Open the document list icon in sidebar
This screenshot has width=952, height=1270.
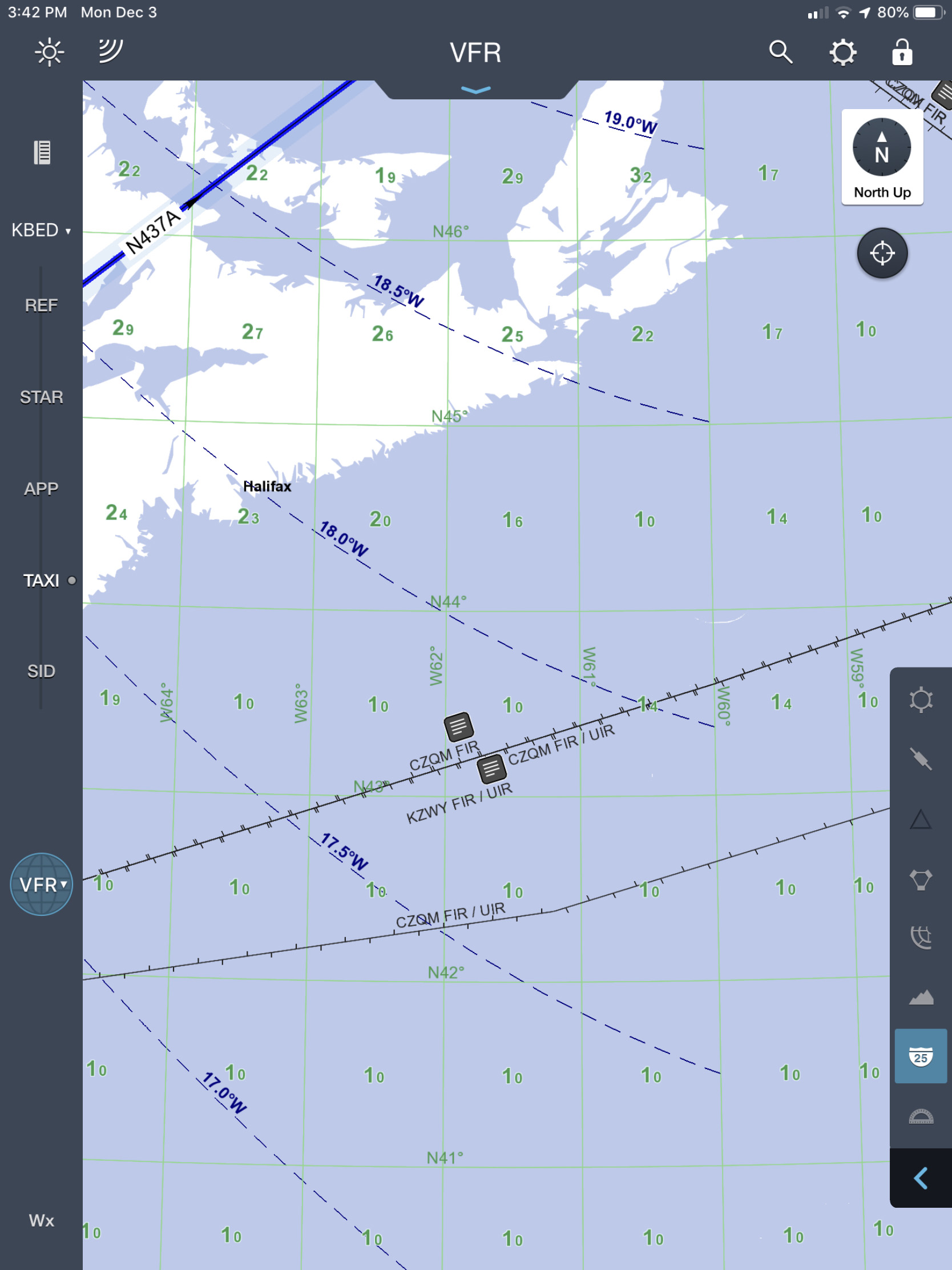coord(42,152)
